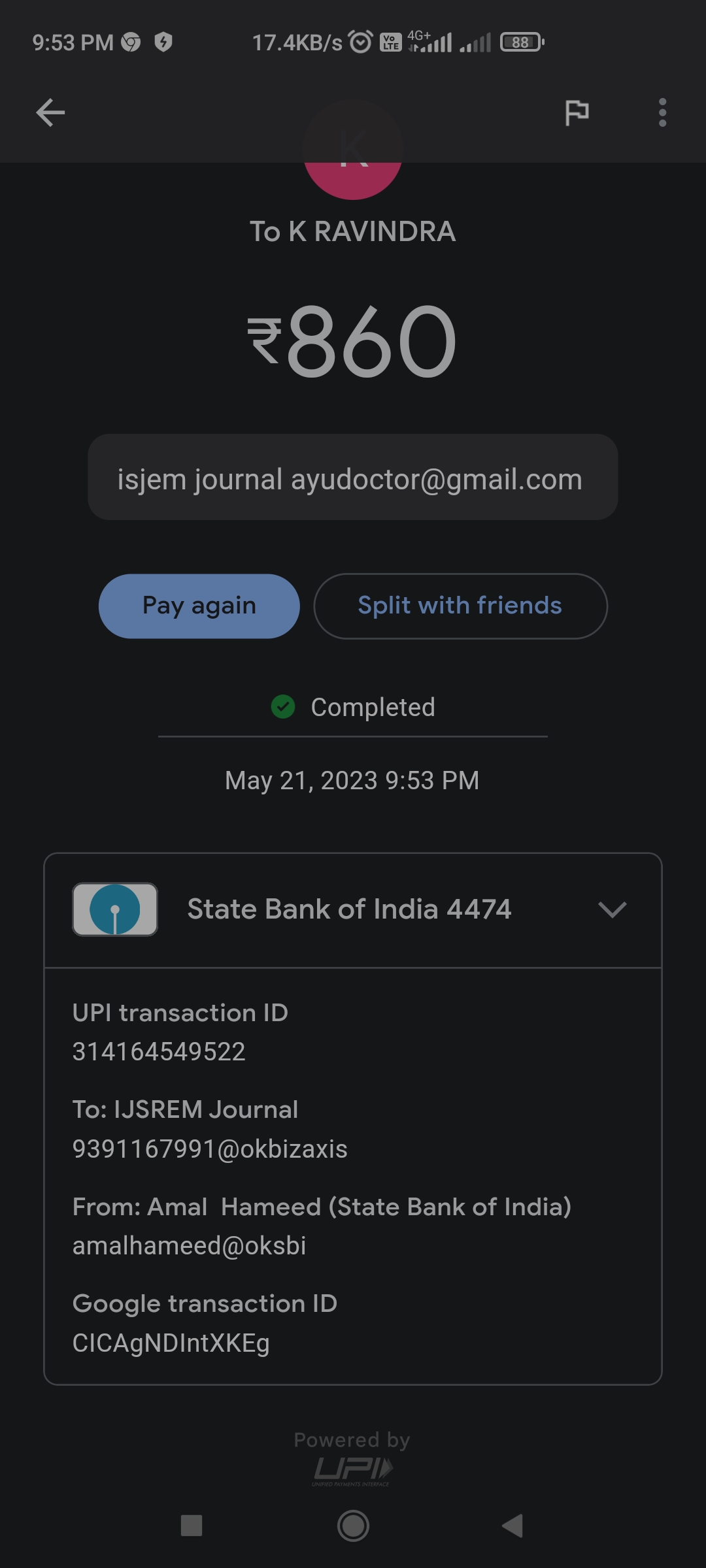Choose Split with friends
This screenshot has height=1568, width=706.
click(460, 606)
